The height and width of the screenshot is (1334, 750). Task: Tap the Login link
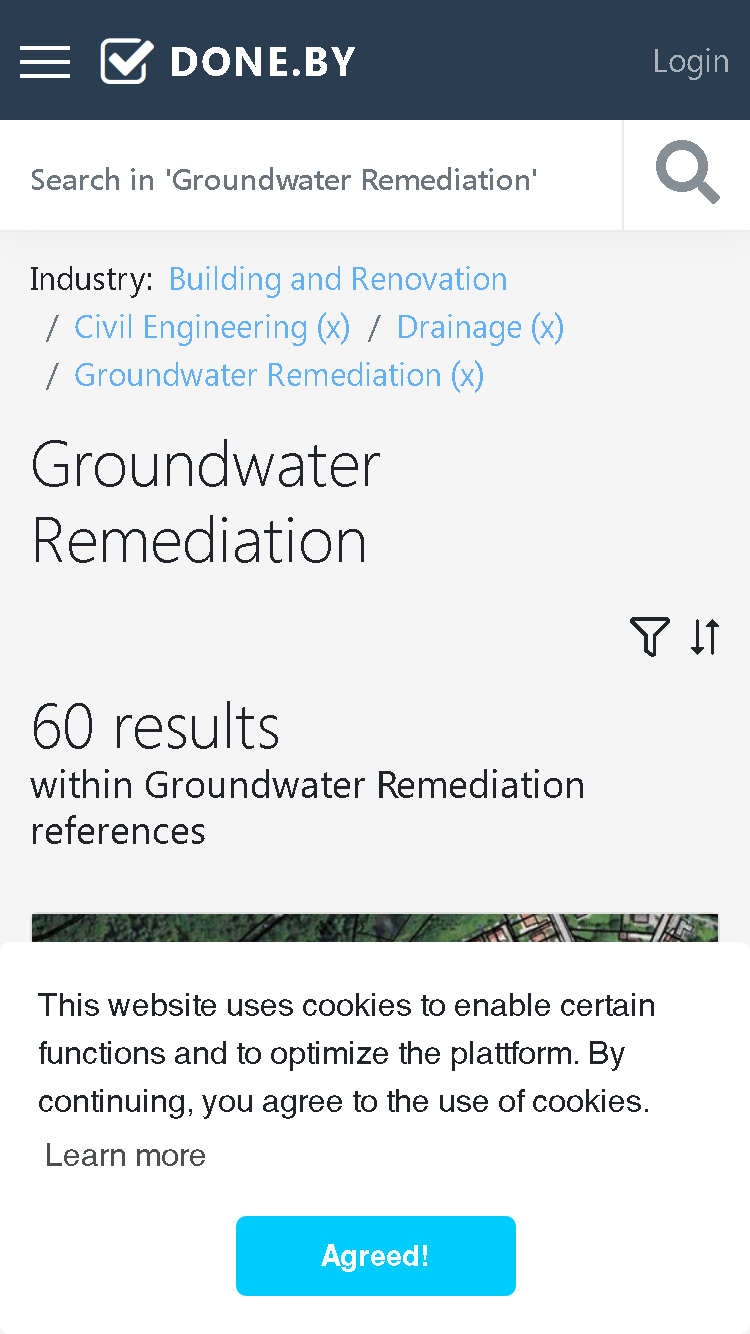coord(690,61)
